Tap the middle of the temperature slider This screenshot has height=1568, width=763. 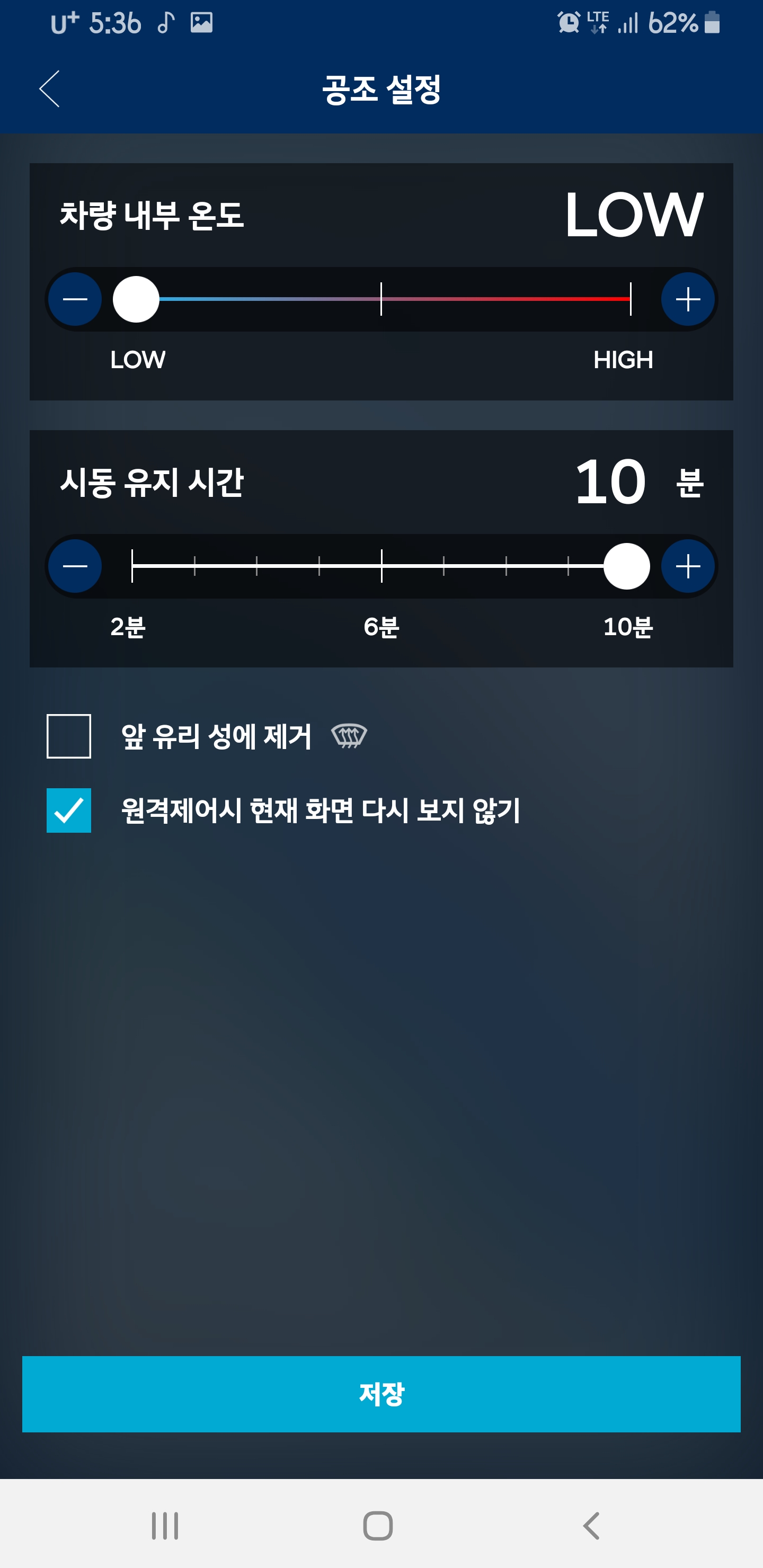coord(381,299)
